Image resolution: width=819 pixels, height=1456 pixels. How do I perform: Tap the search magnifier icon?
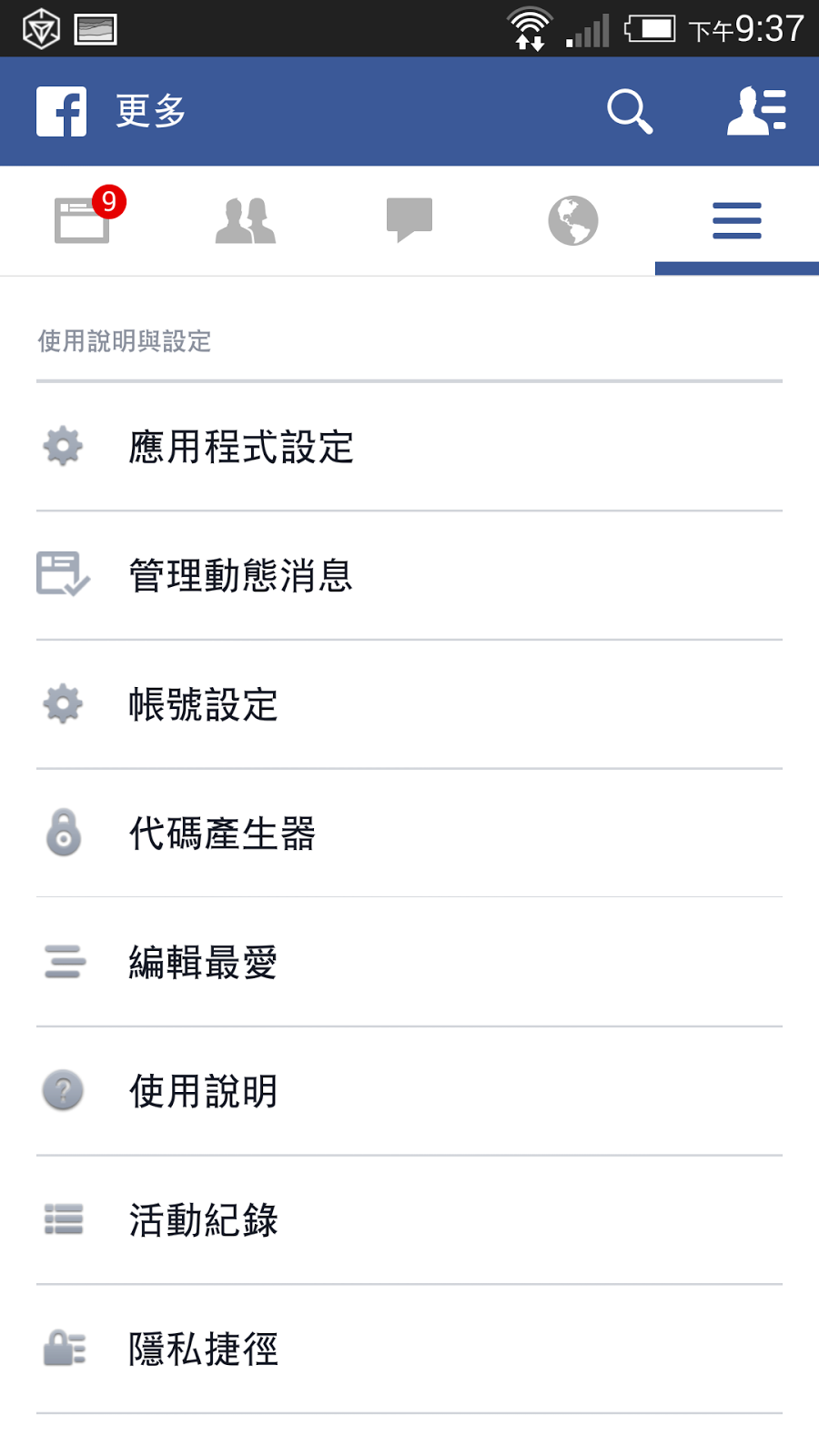click(x=630, y=111)
